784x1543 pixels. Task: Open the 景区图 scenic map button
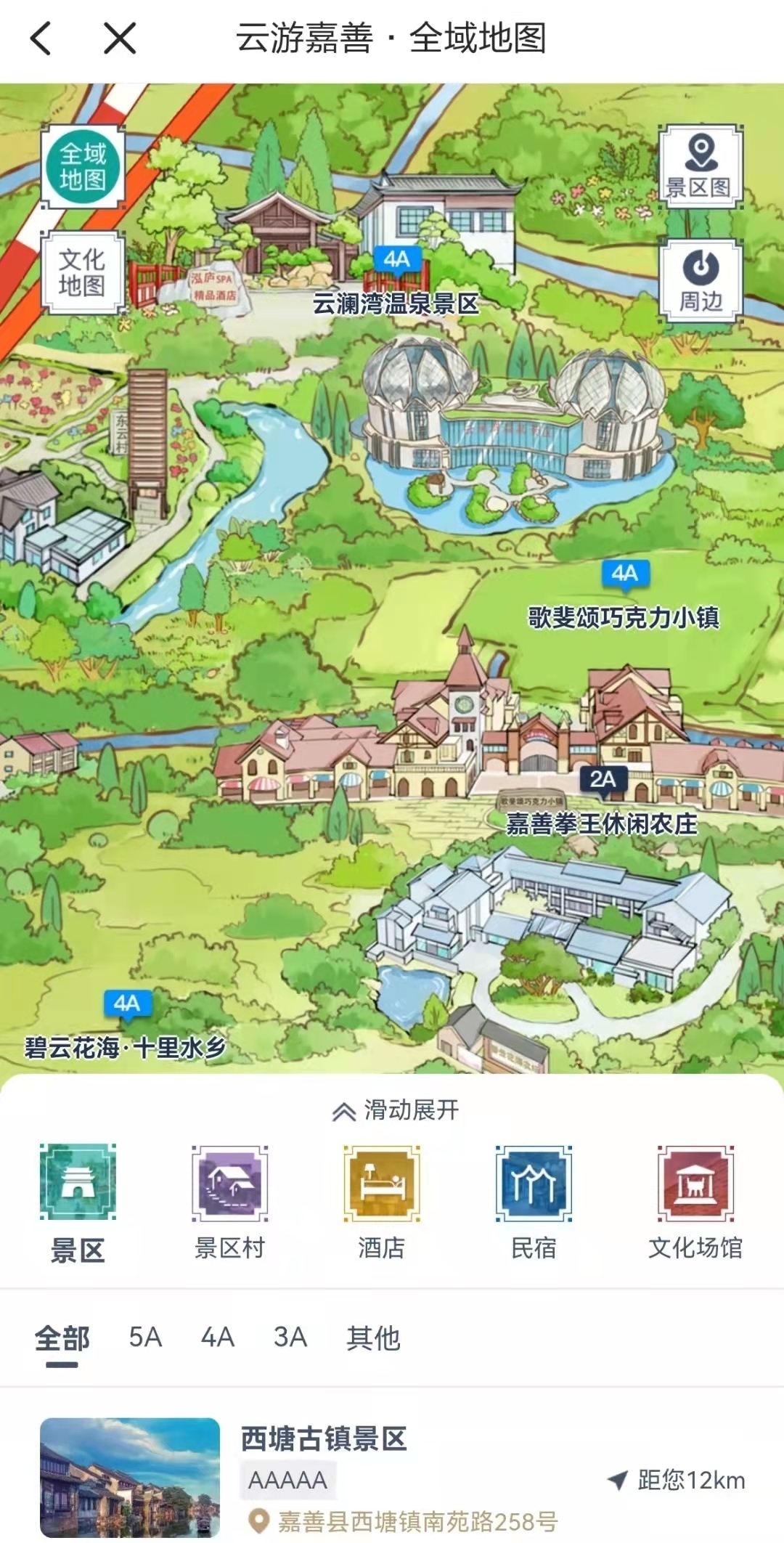pyautogui.click(x=701, y=166)
